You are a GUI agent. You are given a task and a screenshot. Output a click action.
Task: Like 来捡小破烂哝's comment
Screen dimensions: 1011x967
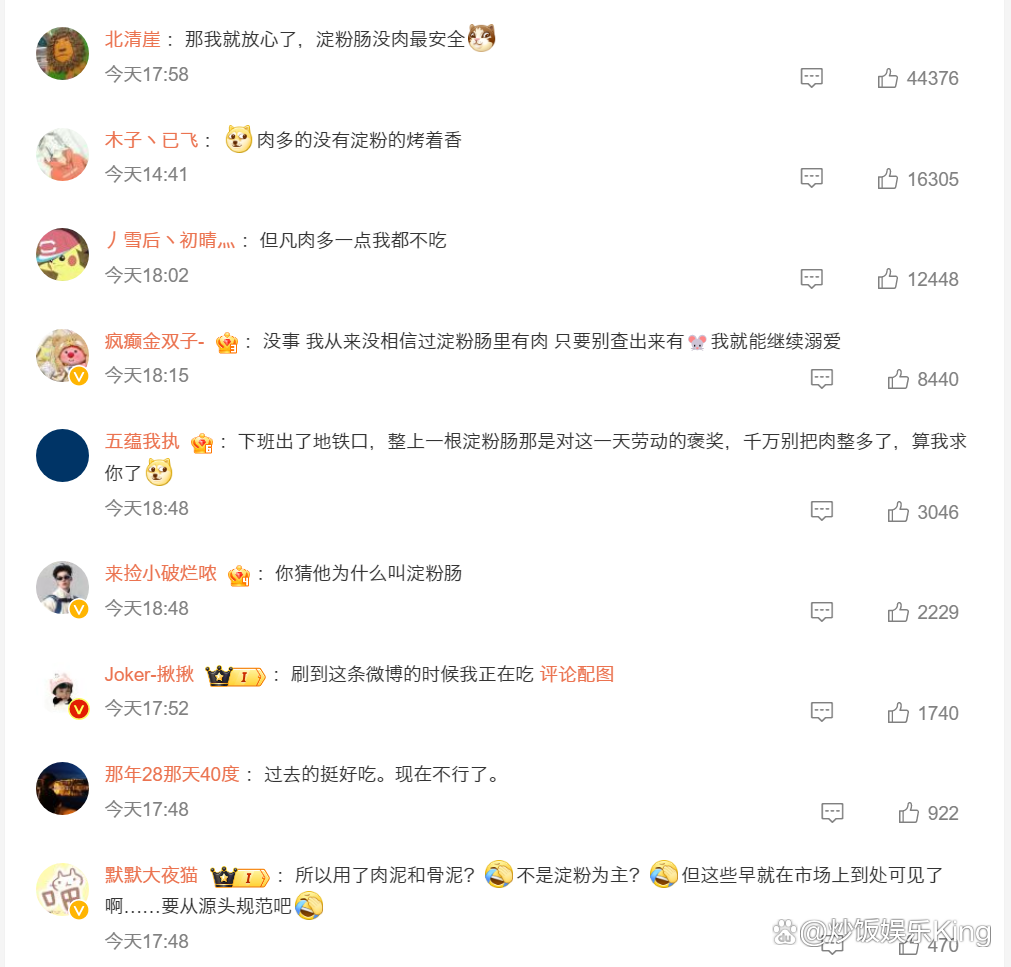[x=898, y=612]
